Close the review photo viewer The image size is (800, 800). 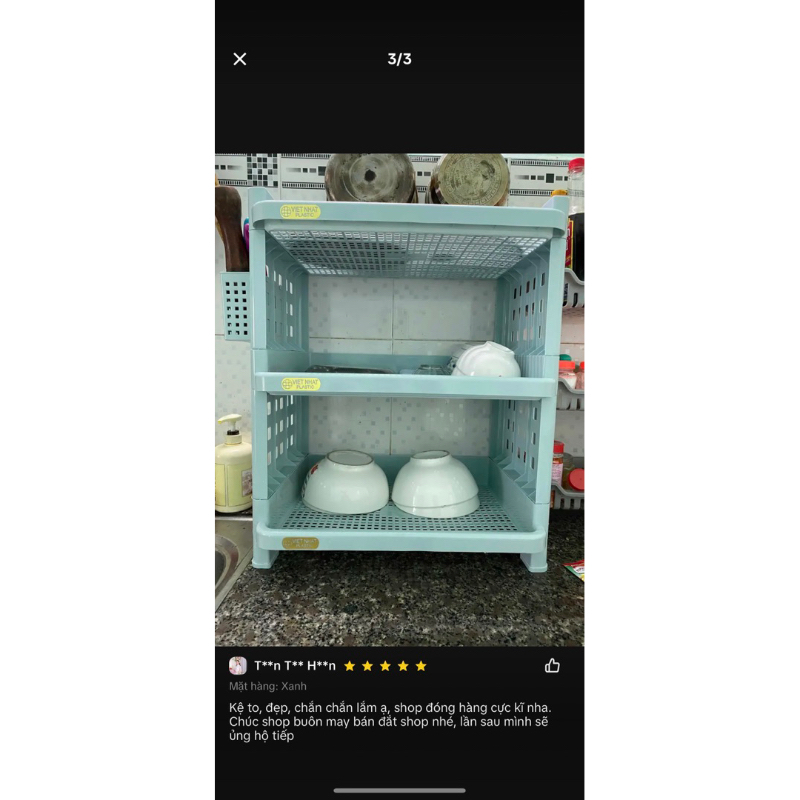[x=240, y=59]
